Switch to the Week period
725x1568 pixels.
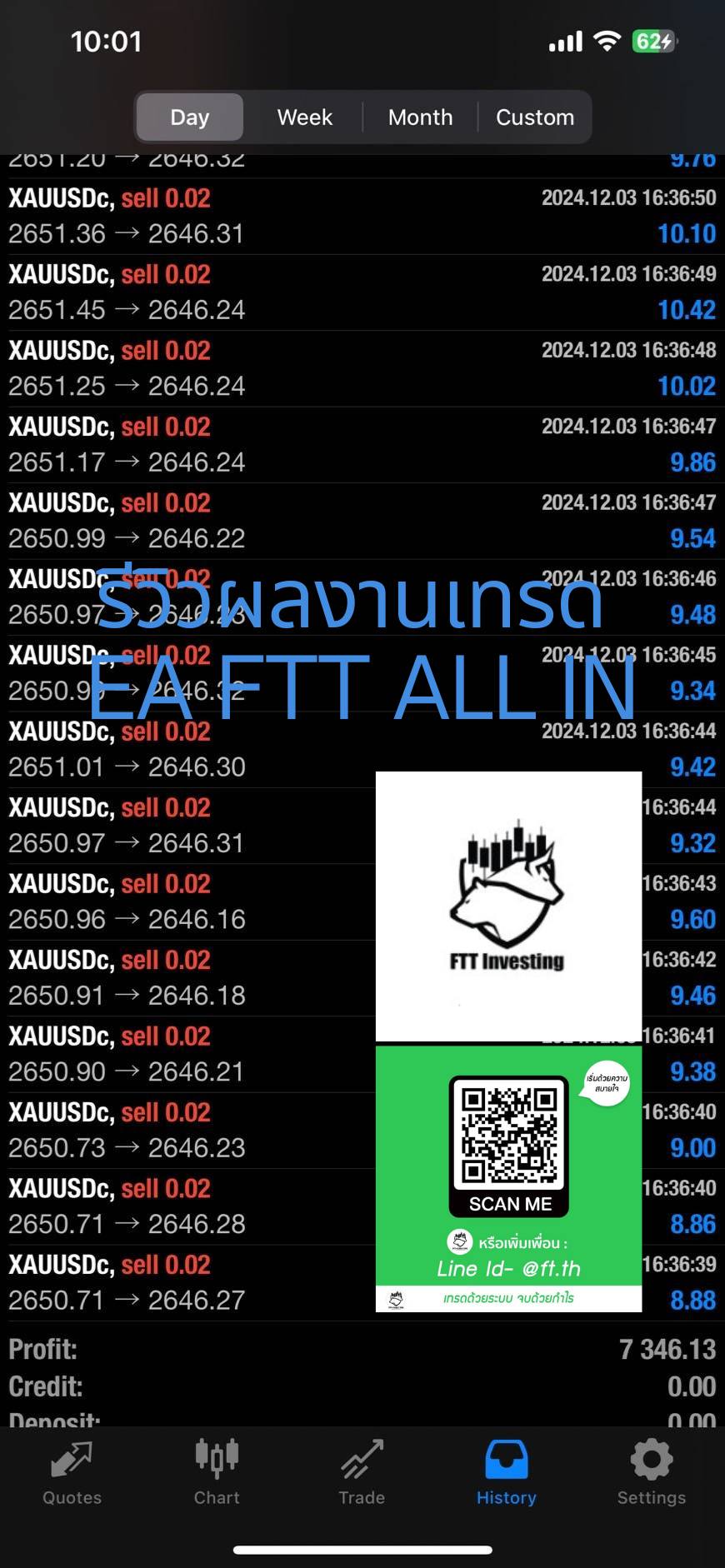click(x=304, y=117)
